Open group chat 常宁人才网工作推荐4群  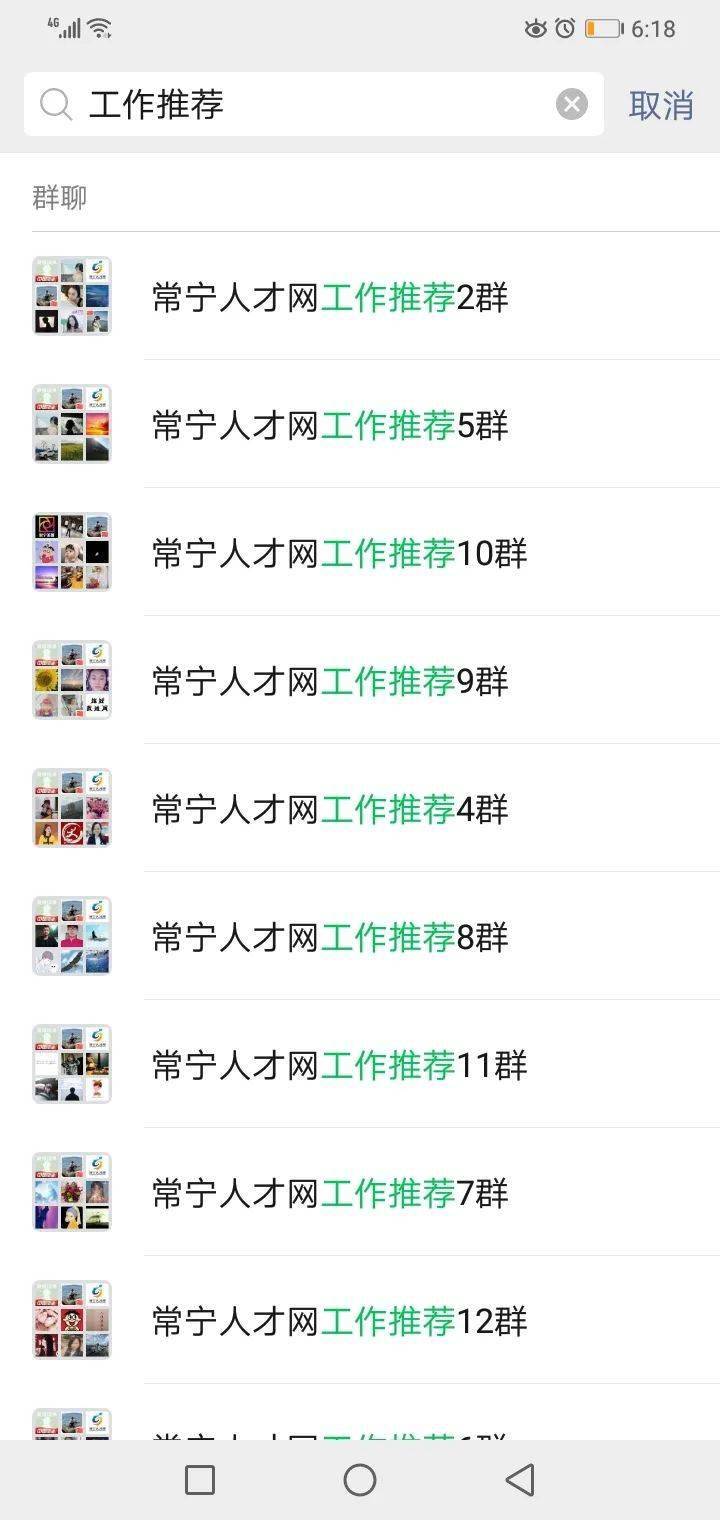click(360, 808)
